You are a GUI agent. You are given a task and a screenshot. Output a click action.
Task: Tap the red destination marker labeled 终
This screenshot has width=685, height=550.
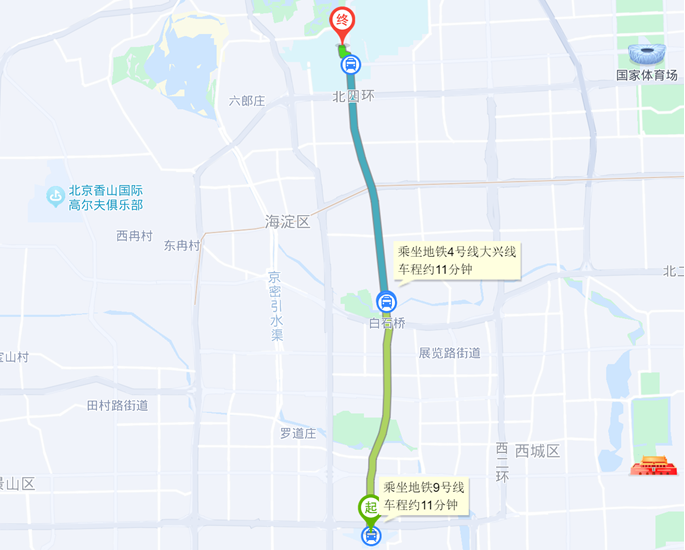(343, 20)
